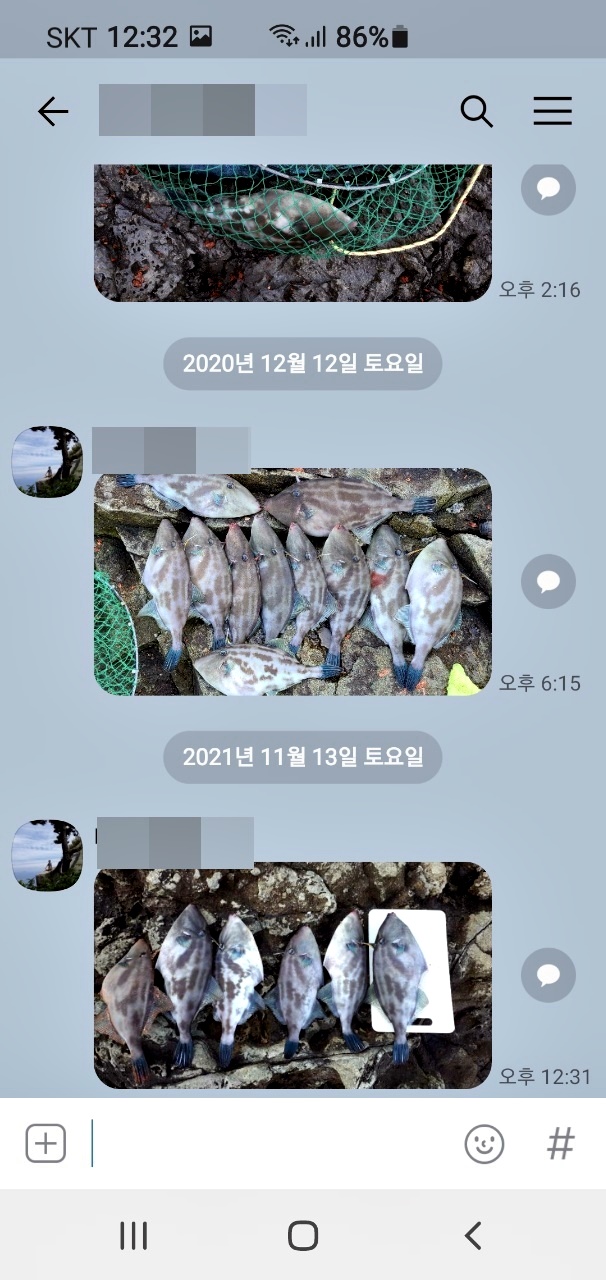Open the fish photo sent at 오후 12:31
Screen dimensions: 606x1280
[293, 975]
